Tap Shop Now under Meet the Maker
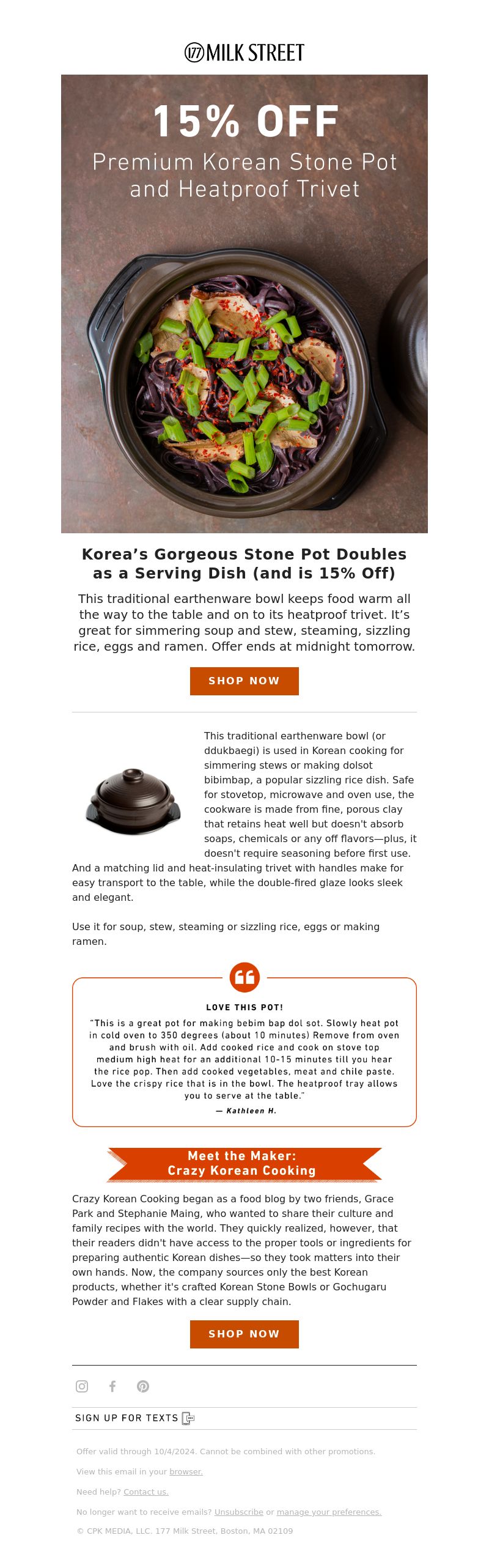Viewport: 489px width, 1568px height. click(244, 1334)
